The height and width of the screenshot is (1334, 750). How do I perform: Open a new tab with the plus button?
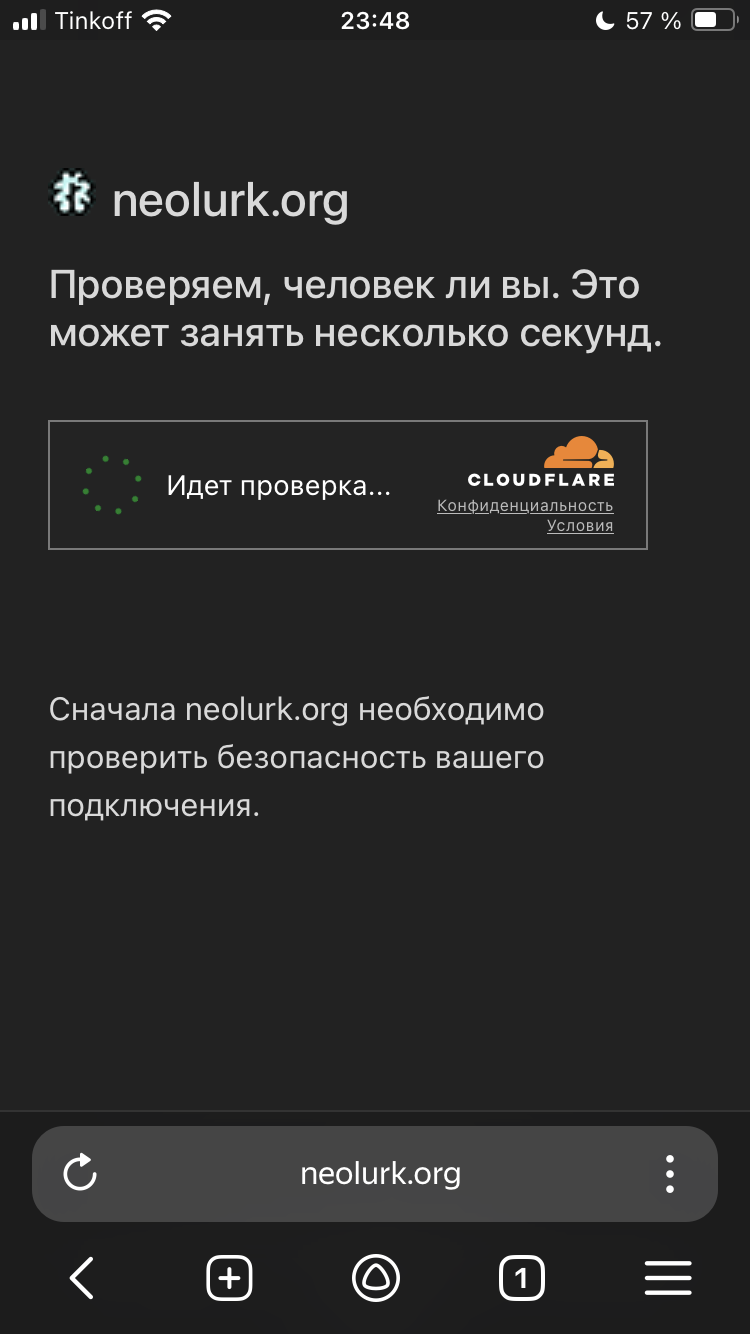(x=229, y=1278)
